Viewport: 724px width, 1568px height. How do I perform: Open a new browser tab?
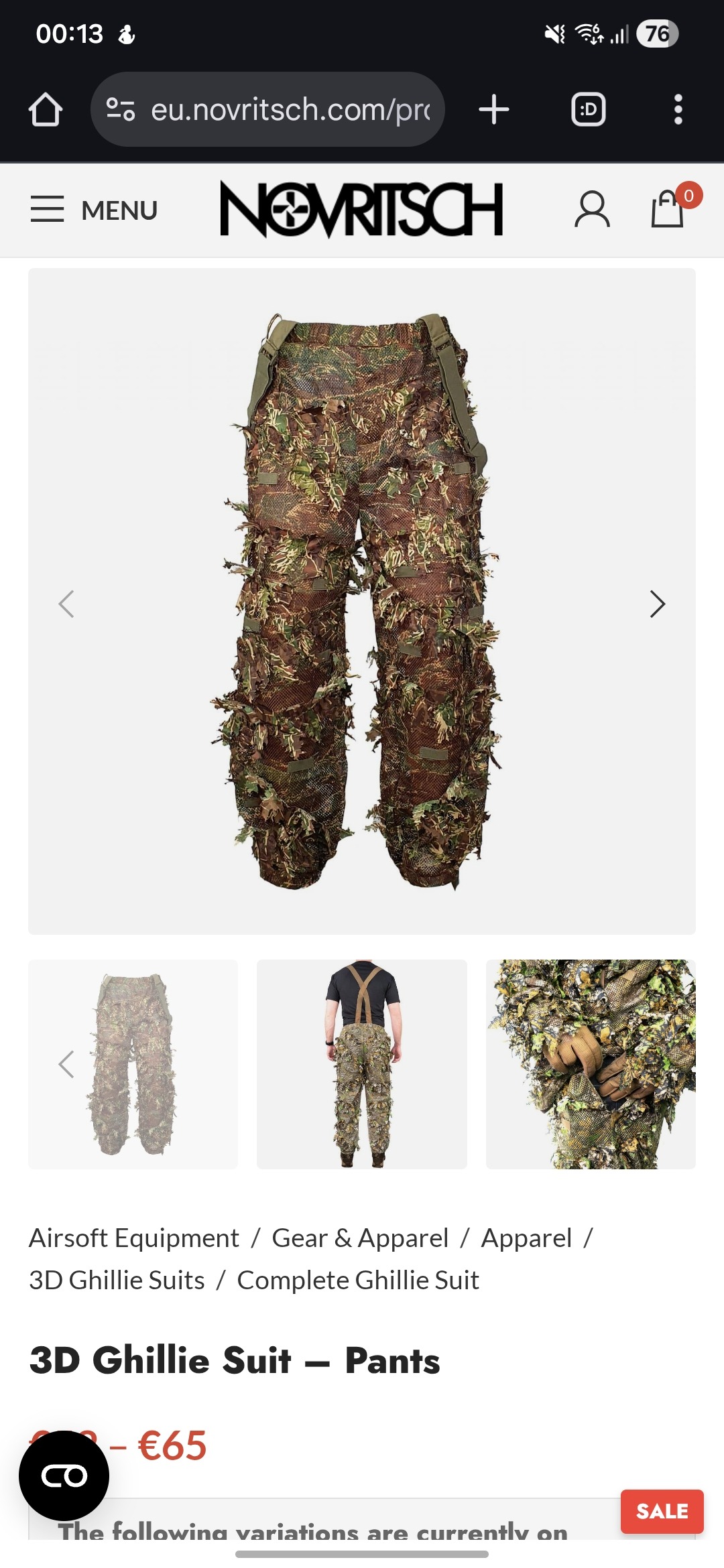(494, 110)
